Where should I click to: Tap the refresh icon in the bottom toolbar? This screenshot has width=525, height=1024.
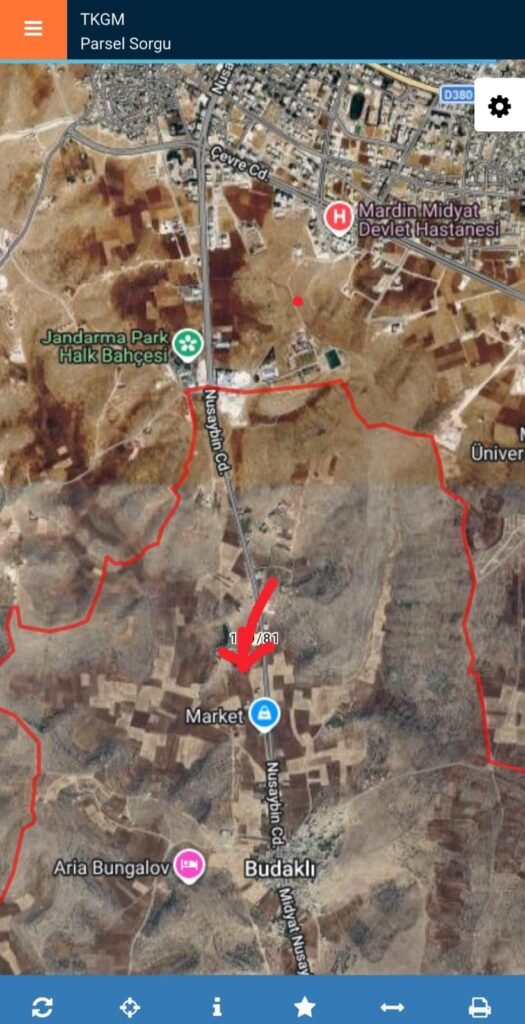pos(42,1006)
